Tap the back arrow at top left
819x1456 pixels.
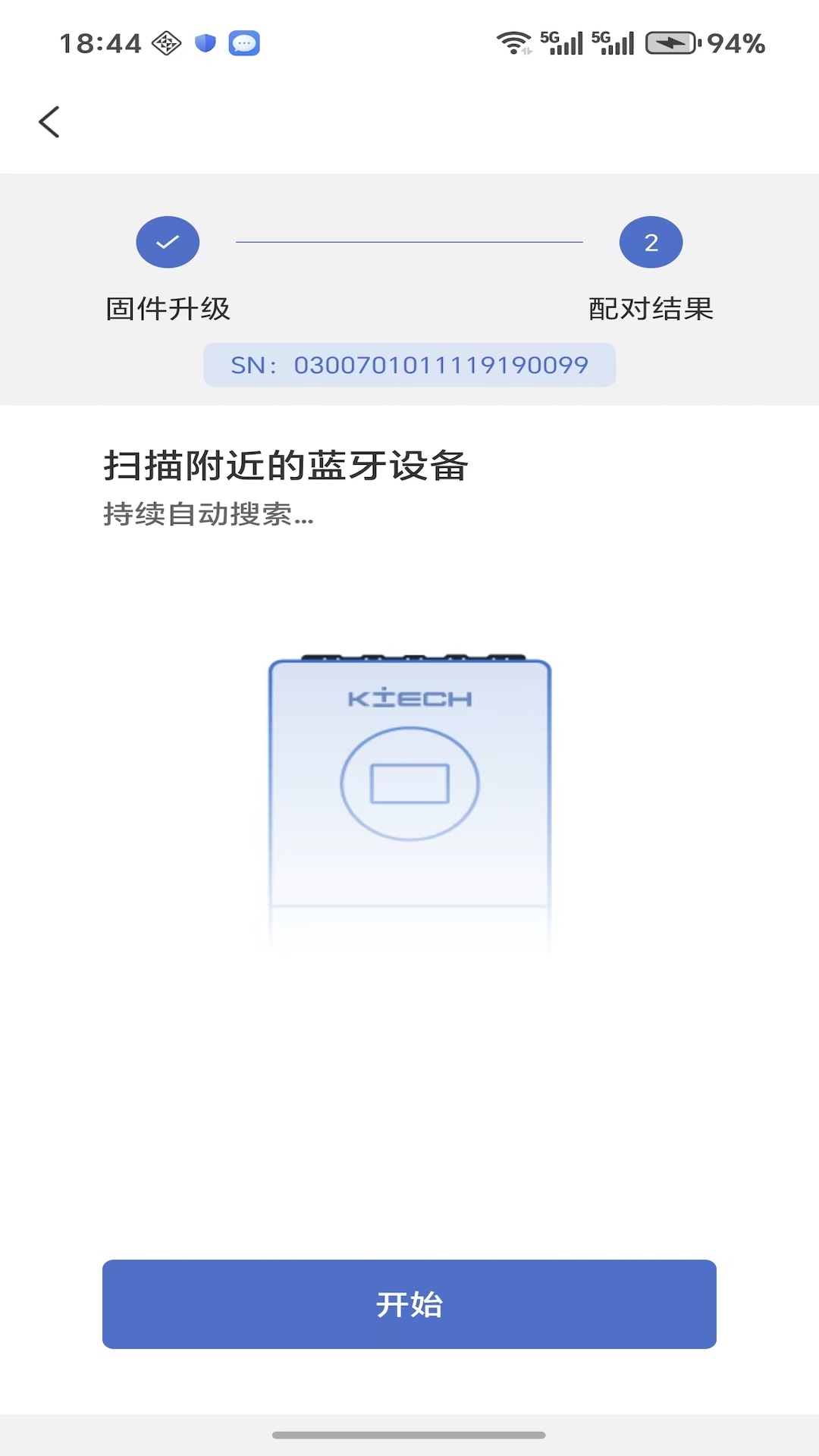coord(50,121)
